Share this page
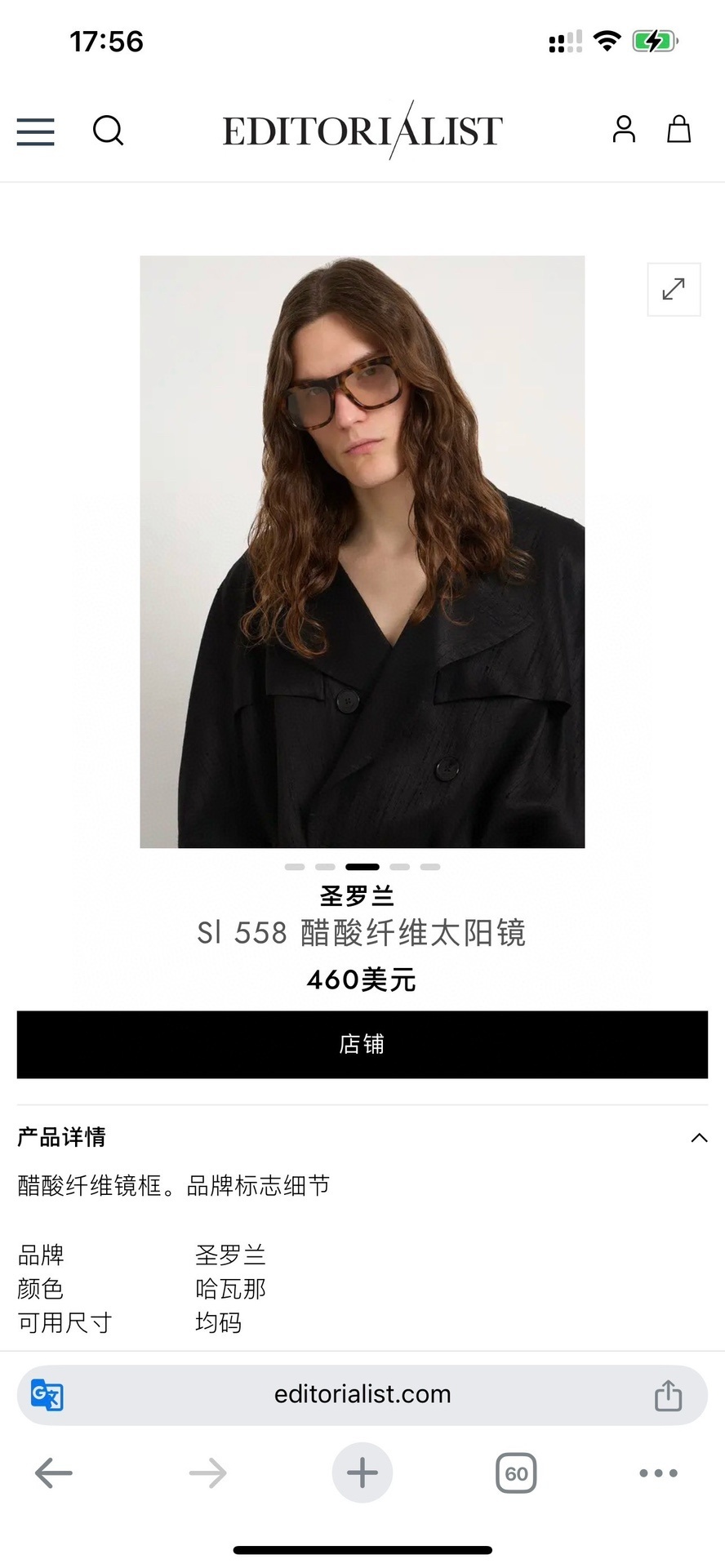 [x=668, y=1395]
